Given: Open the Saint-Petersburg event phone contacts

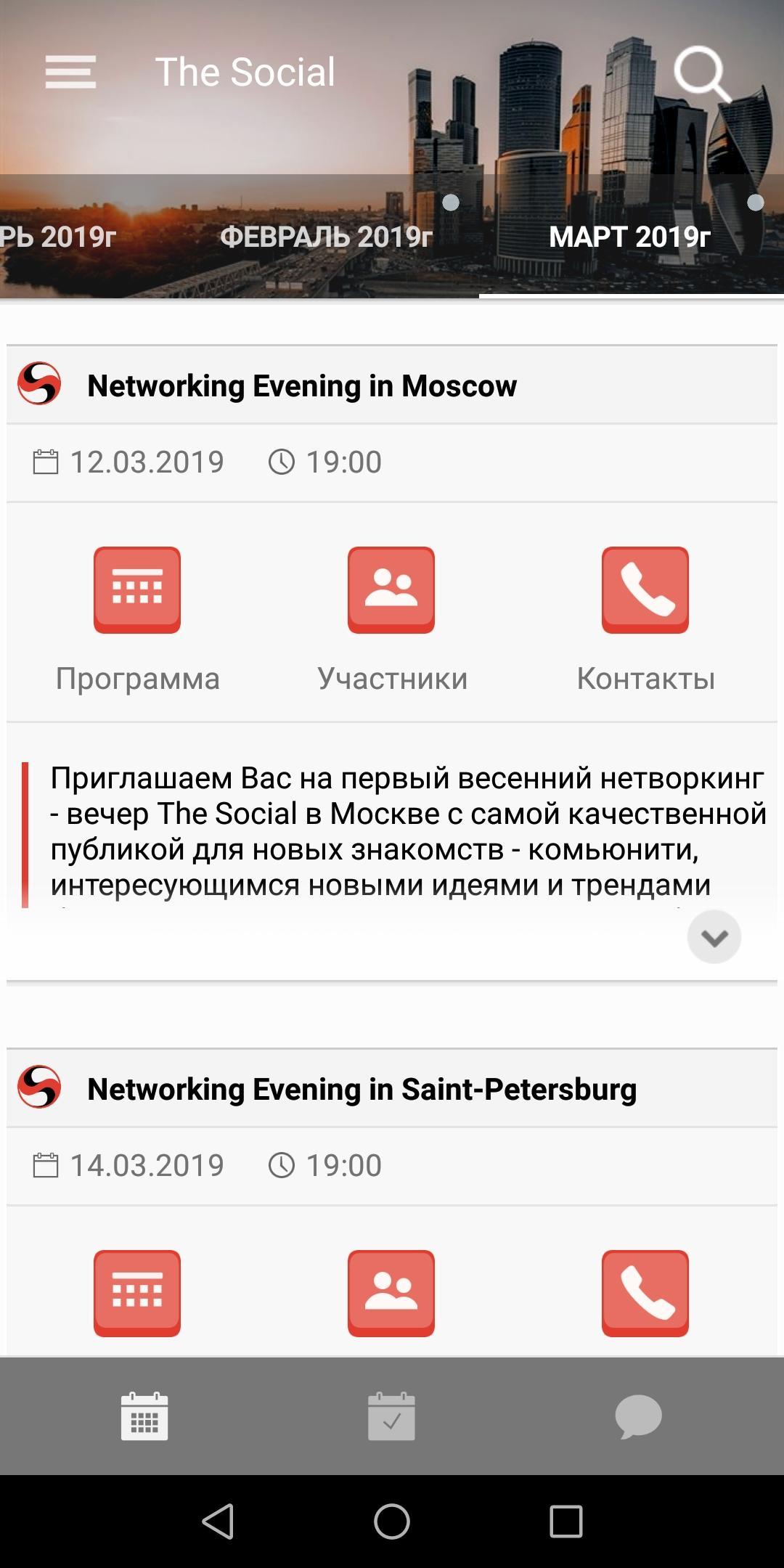Looking at the screenshot, I should (x=645, y=1293).
